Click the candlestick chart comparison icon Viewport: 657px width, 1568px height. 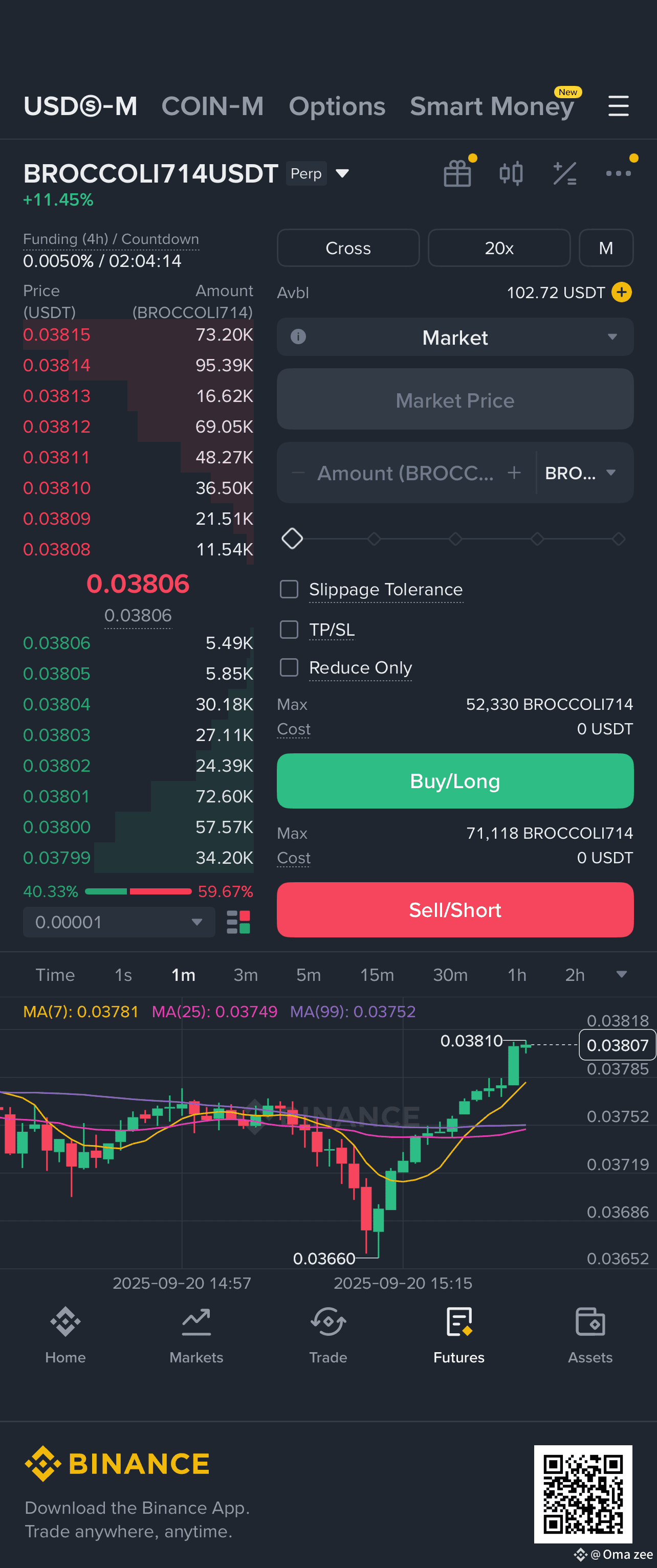511,173
